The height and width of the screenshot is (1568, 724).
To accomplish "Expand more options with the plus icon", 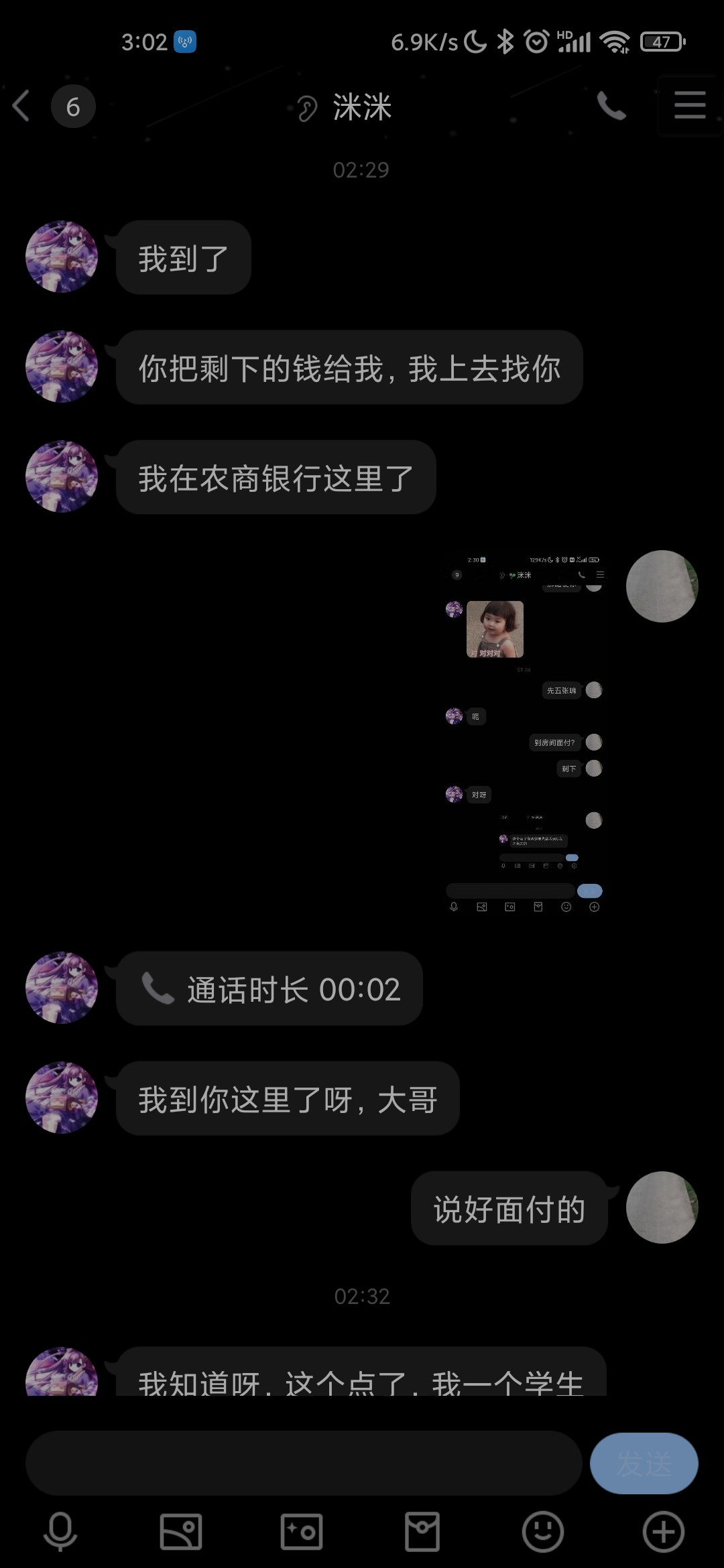I will [x=664, y=1532].
